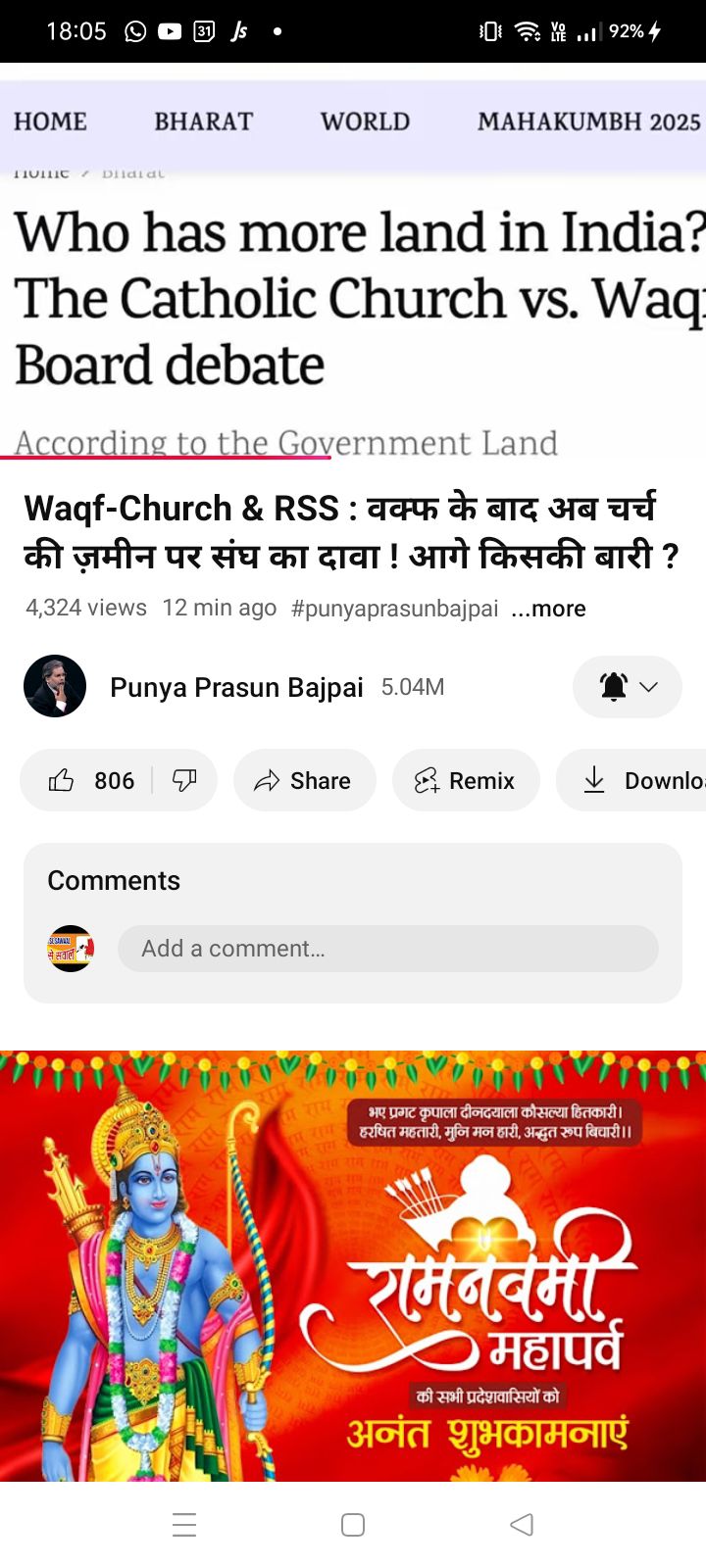This screenshot has width=706, height=1568.
Task: Open notification bell dropdown for the channel
Action: point(627,687)
